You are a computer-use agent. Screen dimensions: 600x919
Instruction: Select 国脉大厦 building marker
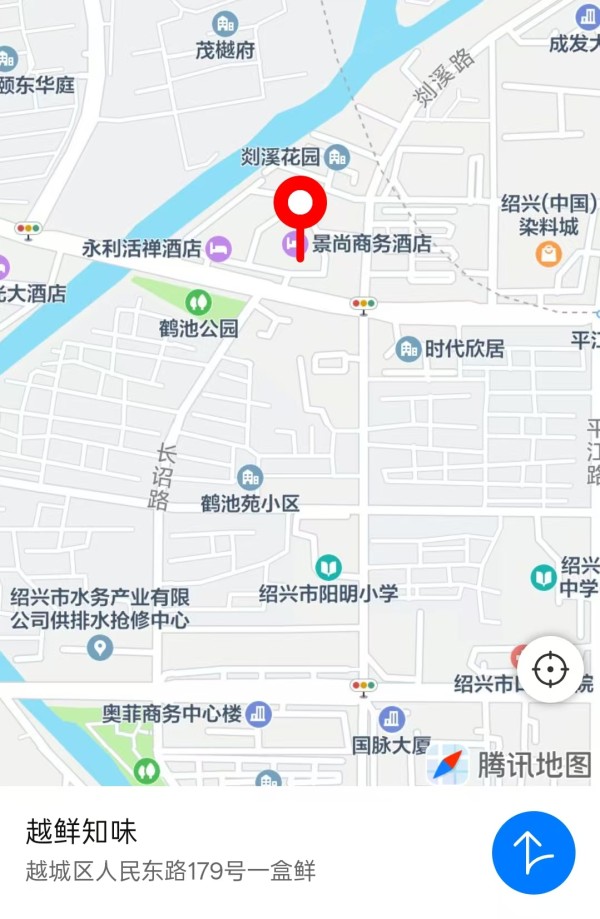click(392, 719)
